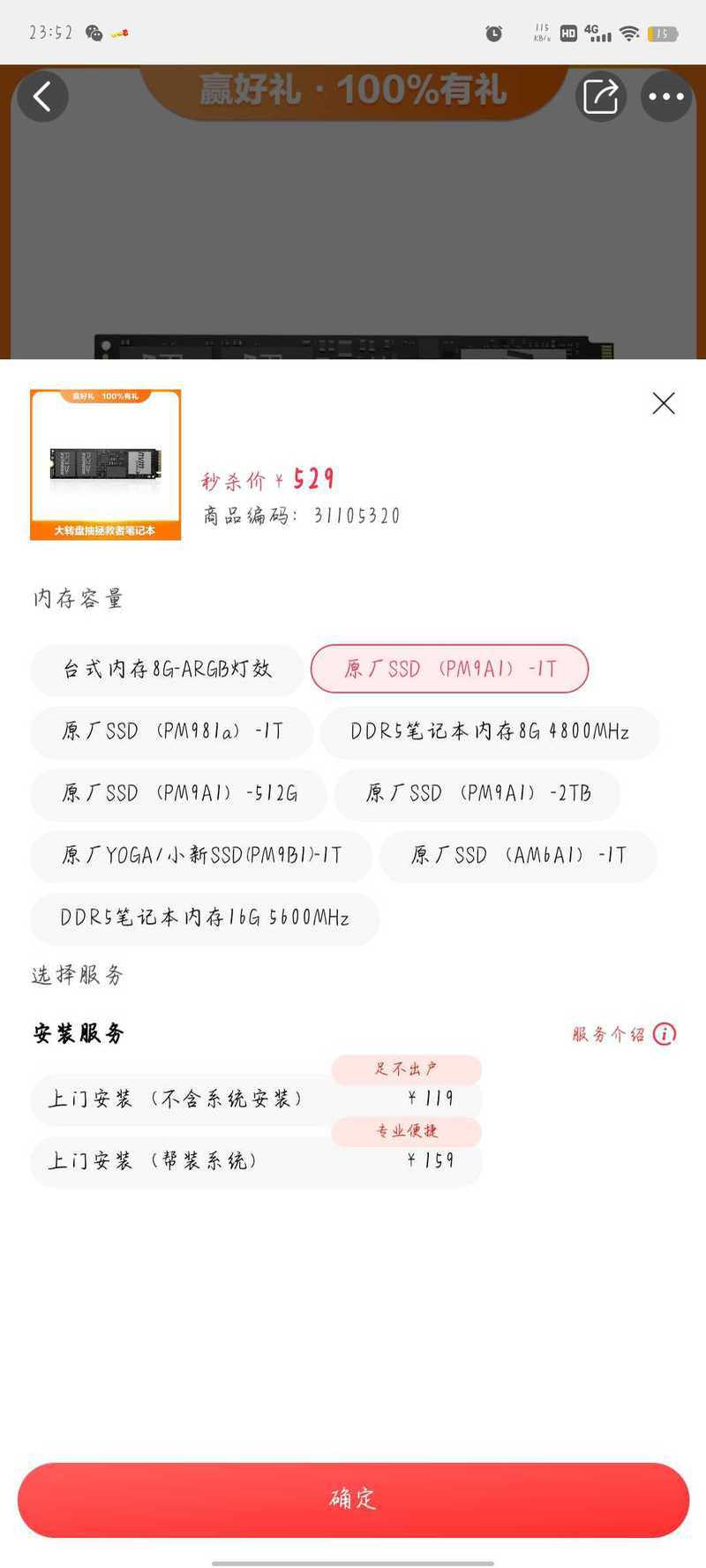Choose 原厂SSD (AM6A1) -1T
Image resolution: width=706 pixels, height=1568 pixels.
[518, 855]
